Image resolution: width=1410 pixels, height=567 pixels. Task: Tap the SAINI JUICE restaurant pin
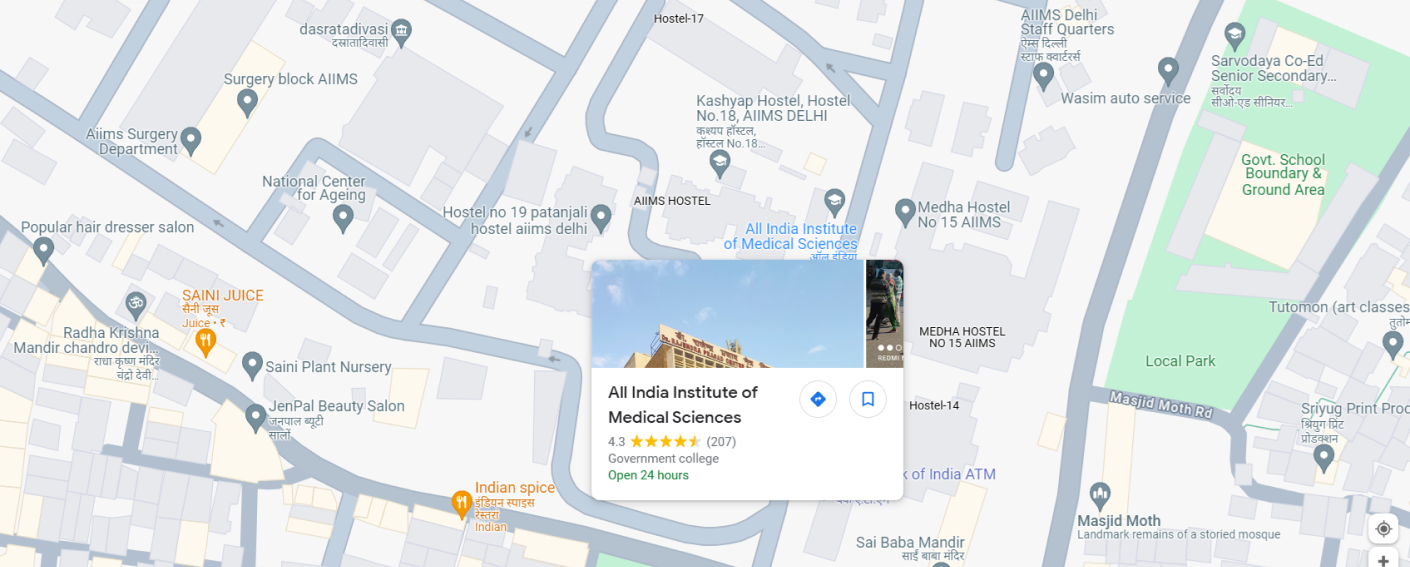(205, 342)
